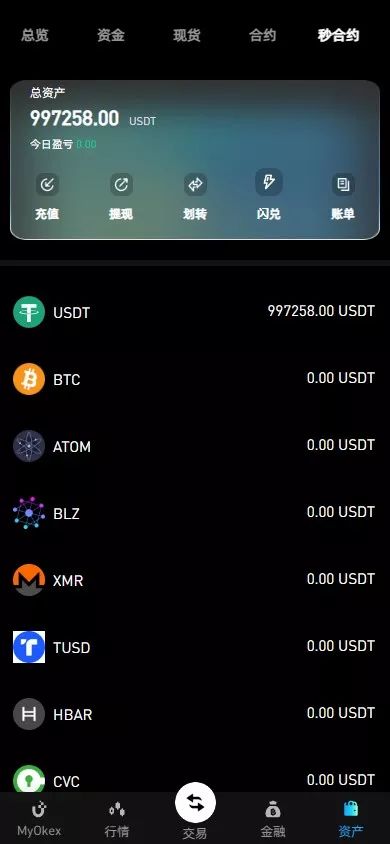This screenshot has width=390, height=844.
Task: Switch to the 合约 tab
Action: tap(263, 36)
